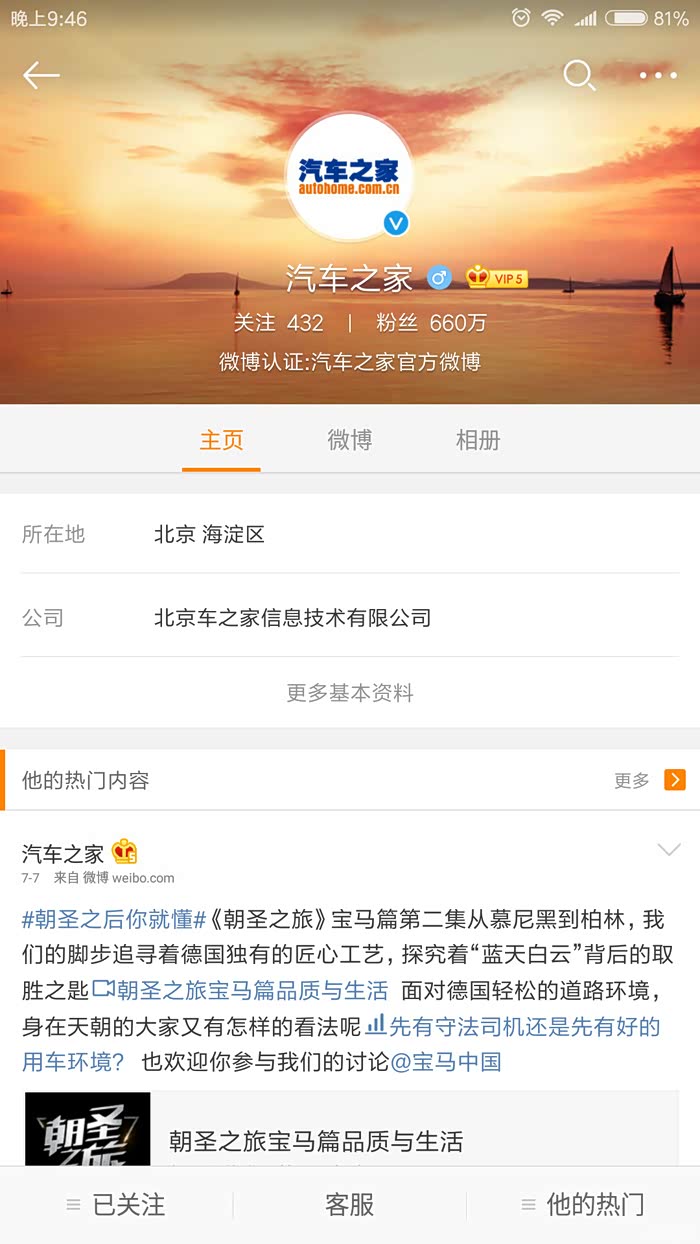Image resolution: width=700 pixels, height=1244 pixels.
Task: Open 更多 hot content list
Action: (648, 780)
